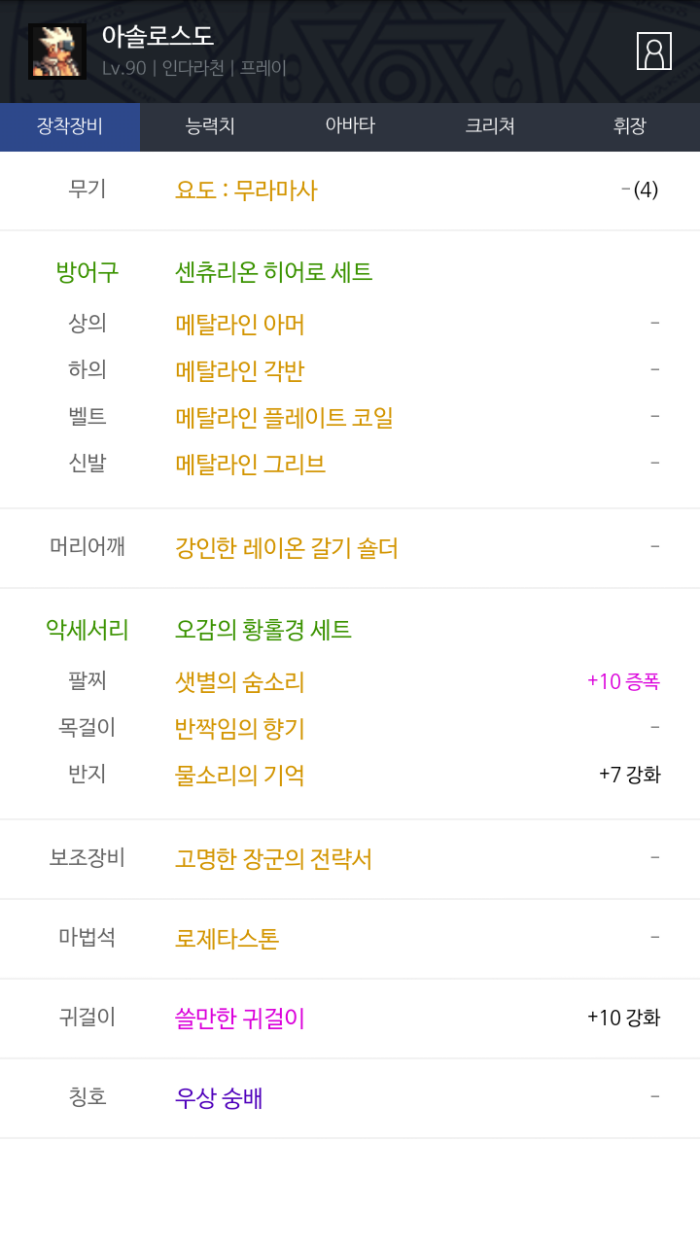This screenshot has width=700, height=1244.
Task: Select the 휘장 tab
Action: [x=629, y=127]
